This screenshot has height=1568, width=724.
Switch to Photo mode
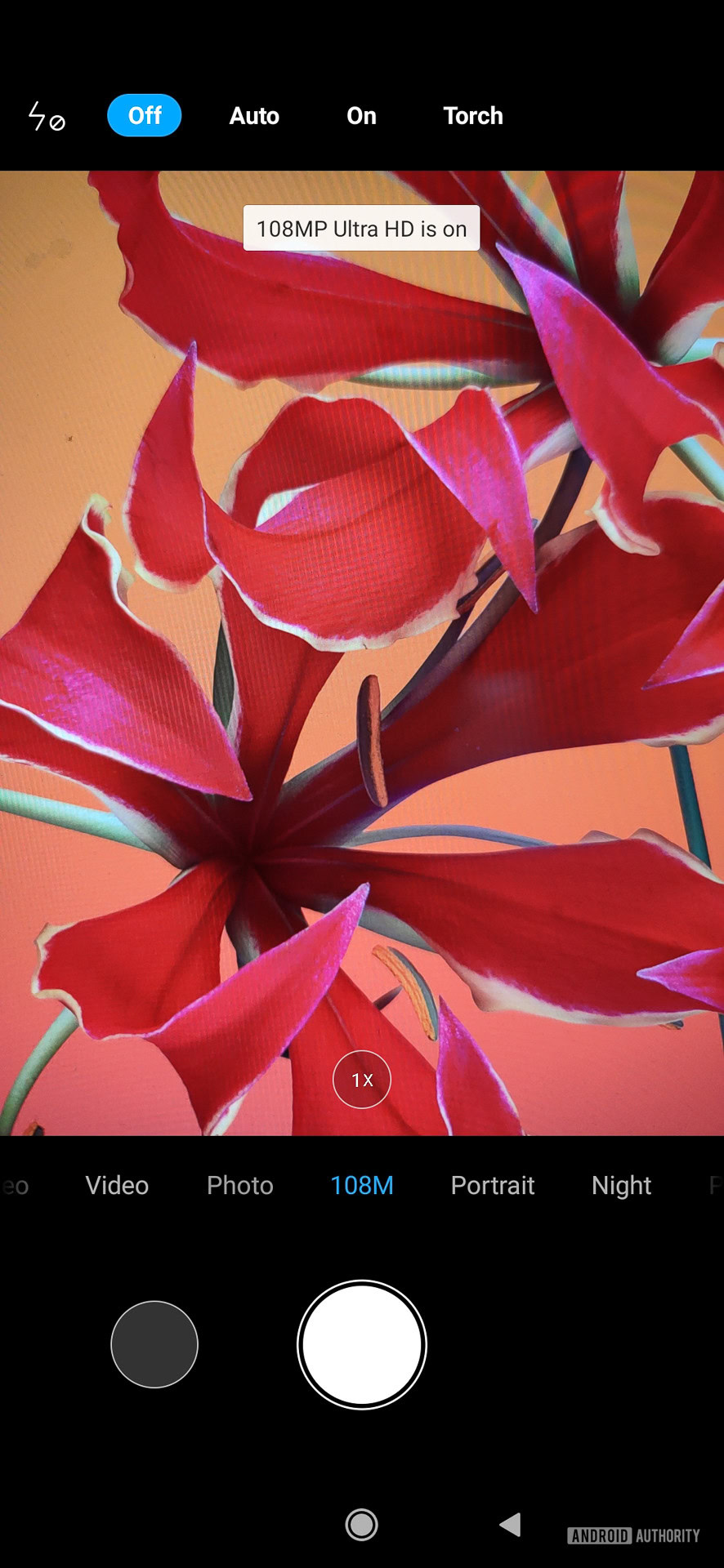(239, 1185)
